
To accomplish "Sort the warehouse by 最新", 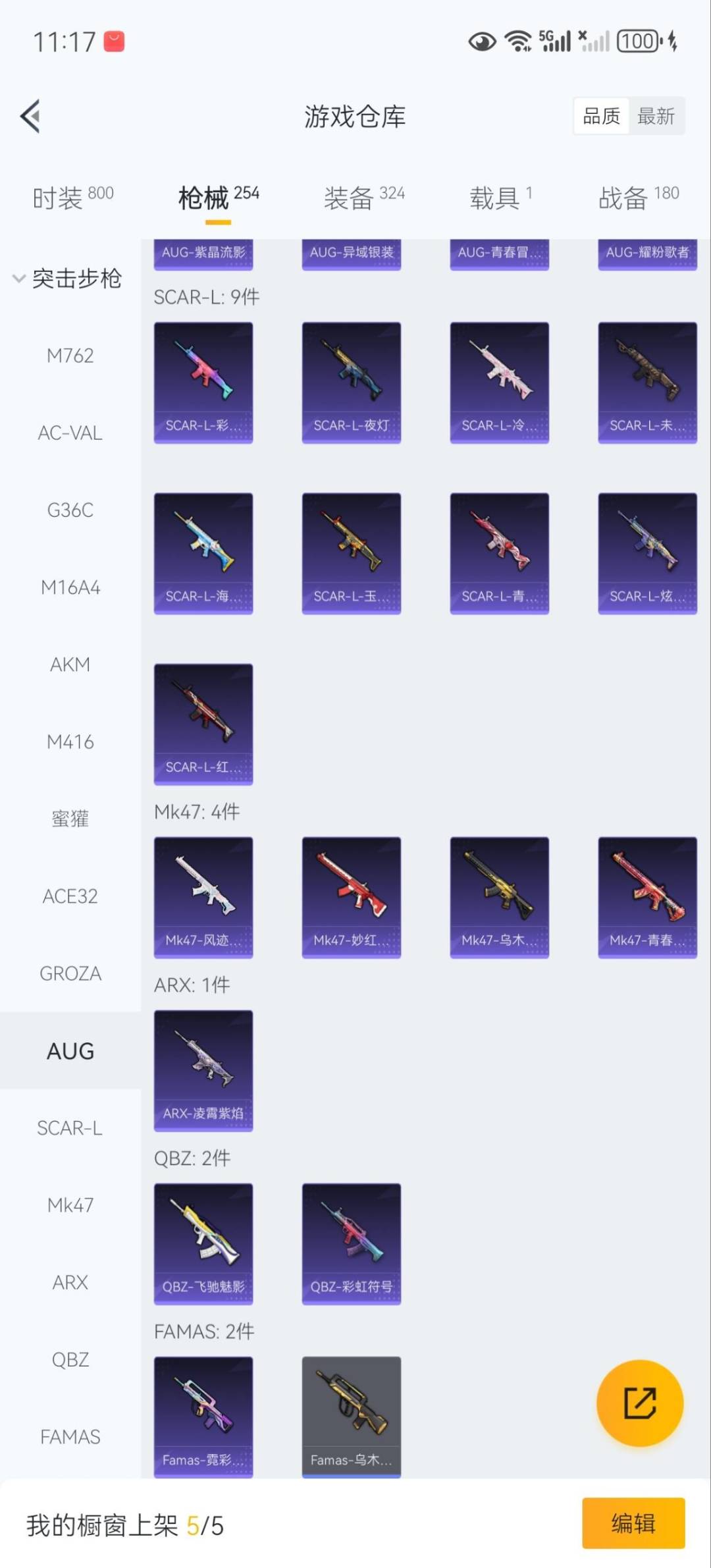I will 656,117.
